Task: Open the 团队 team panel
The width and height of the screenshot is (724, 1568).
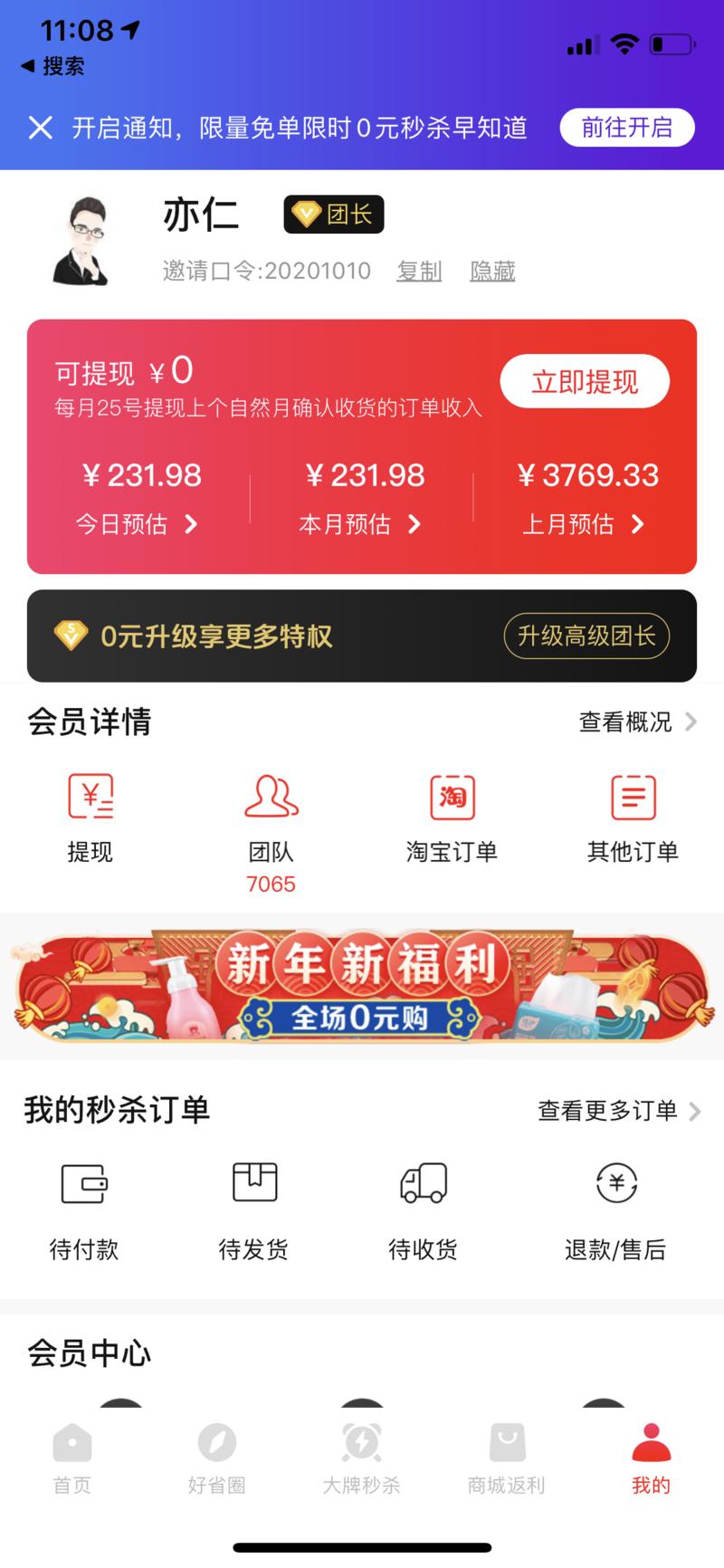Action: (x=270, y=815)
